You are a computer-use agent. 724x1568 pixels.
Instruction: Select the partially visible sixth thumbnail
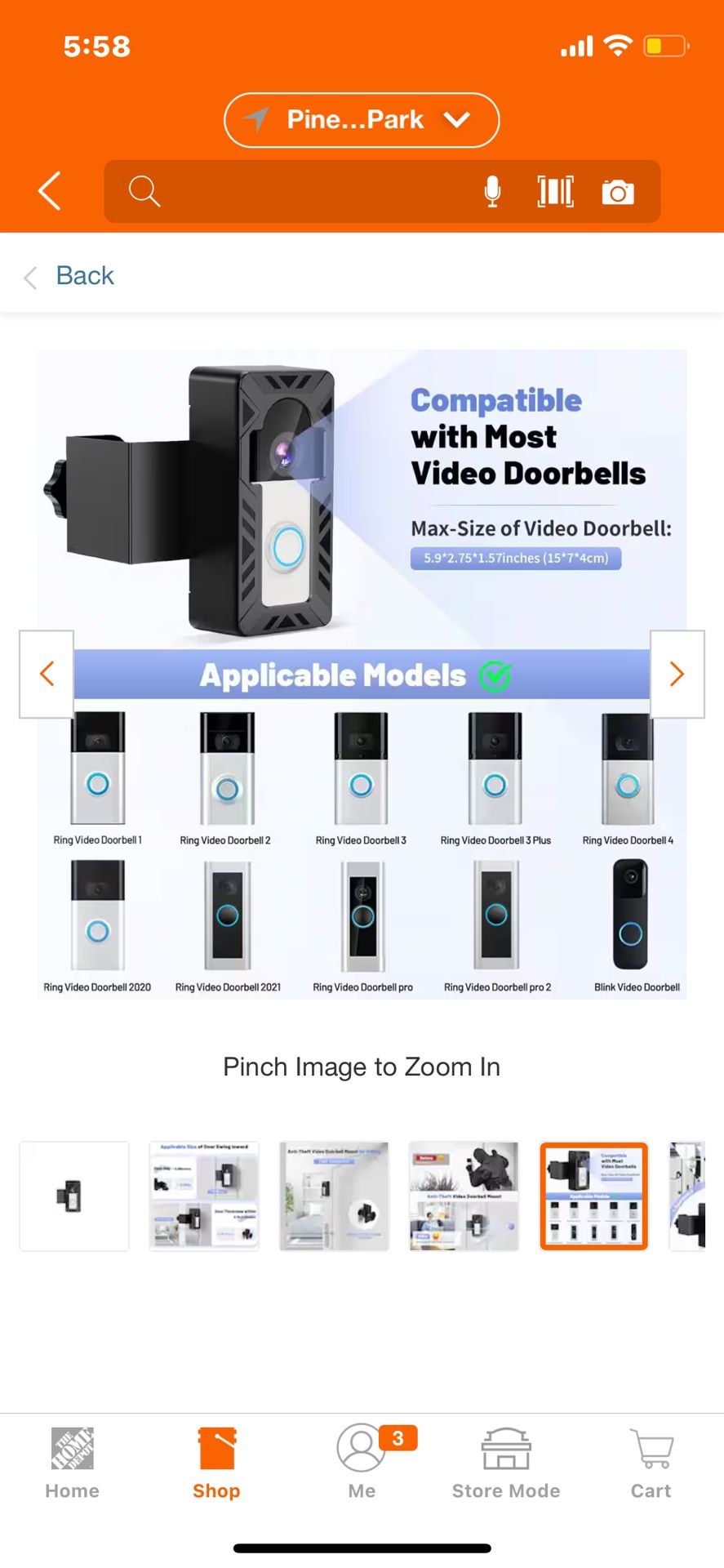pyautogui.click(x=687, y=1196)
